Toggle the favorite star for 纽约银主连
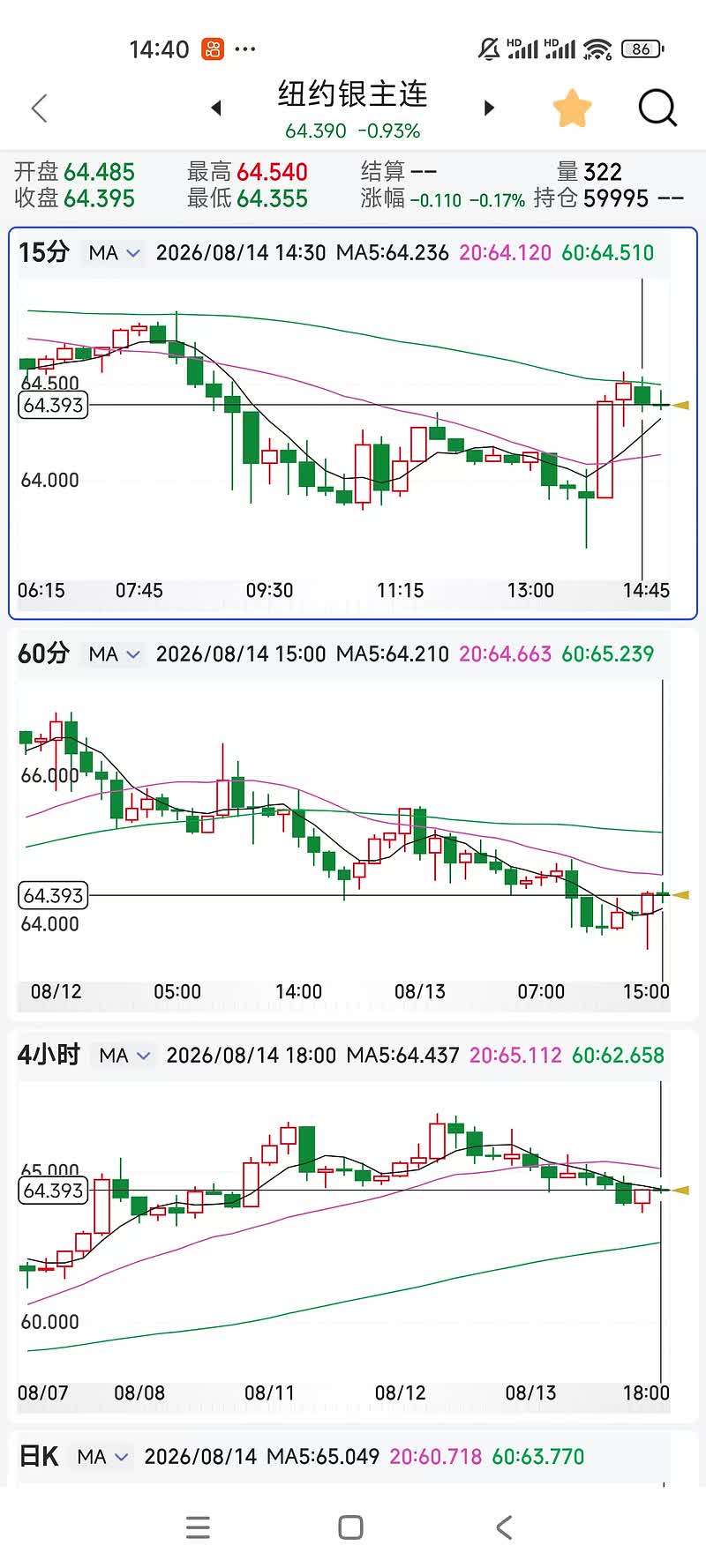 pos(572,108)
